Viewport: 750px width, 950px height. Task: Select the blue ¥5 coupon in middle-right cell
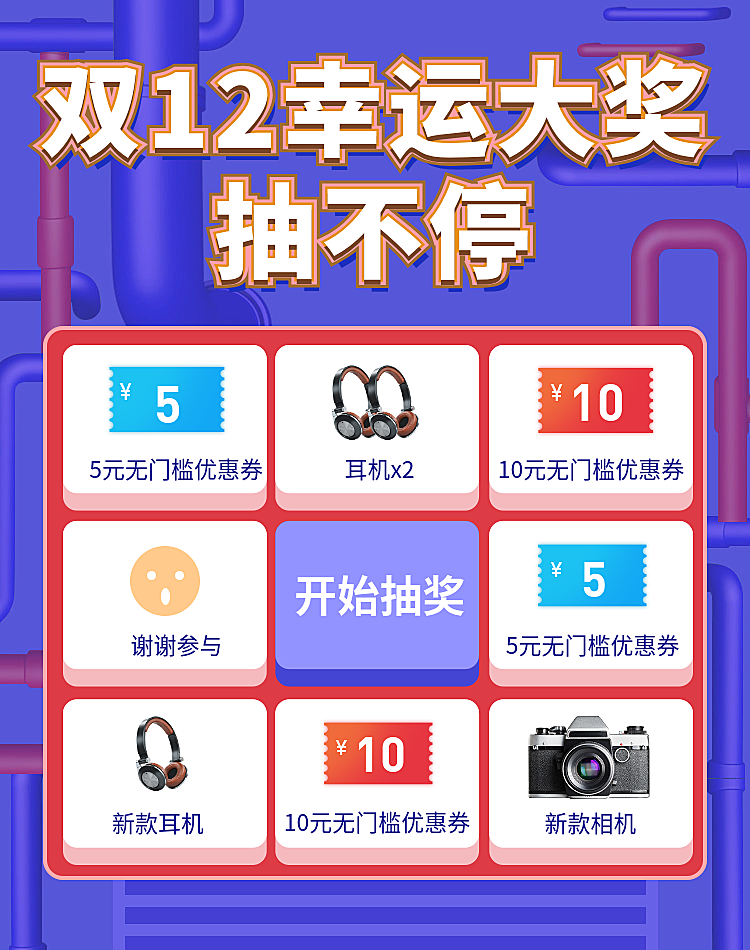[590, 577]
